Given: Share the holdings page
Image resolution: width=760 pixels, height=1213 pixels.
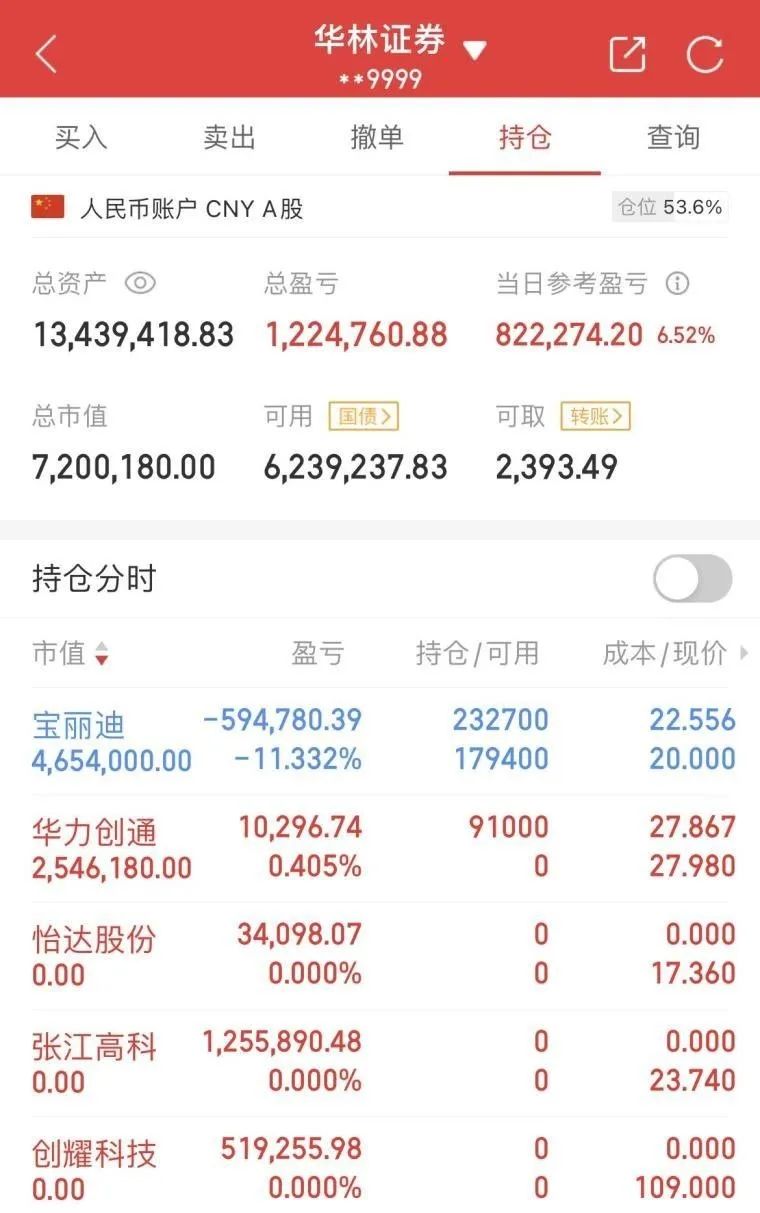Looking at the screenshot, I should [628, 54].
